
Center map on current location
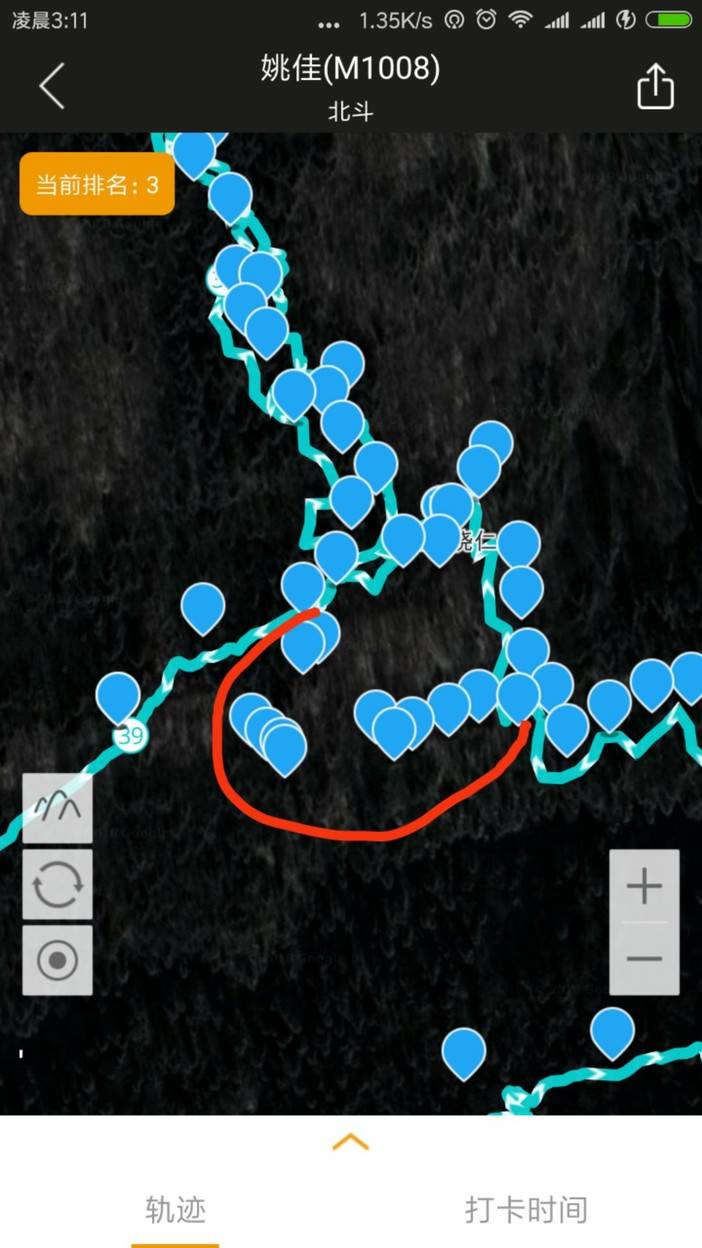coord(58,961)
